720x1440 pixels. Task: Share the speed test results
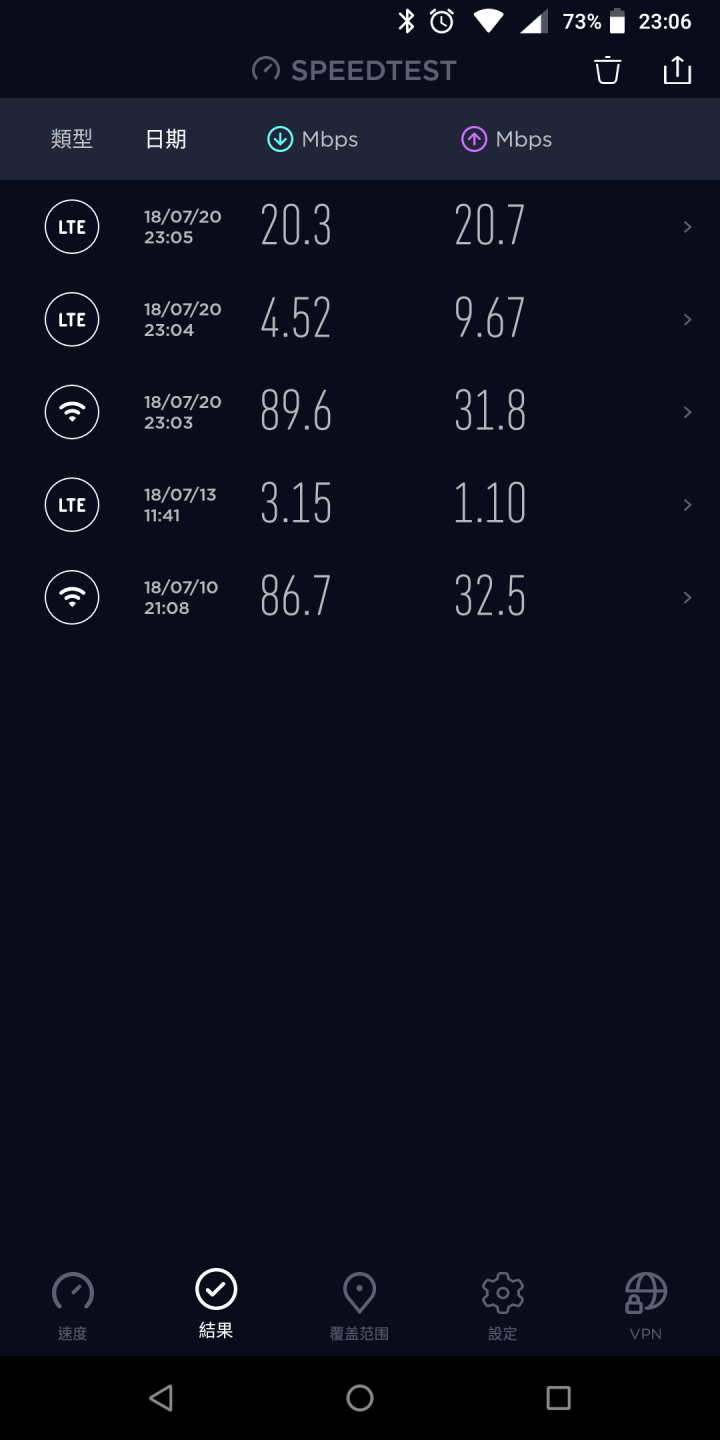pos(677,70)
